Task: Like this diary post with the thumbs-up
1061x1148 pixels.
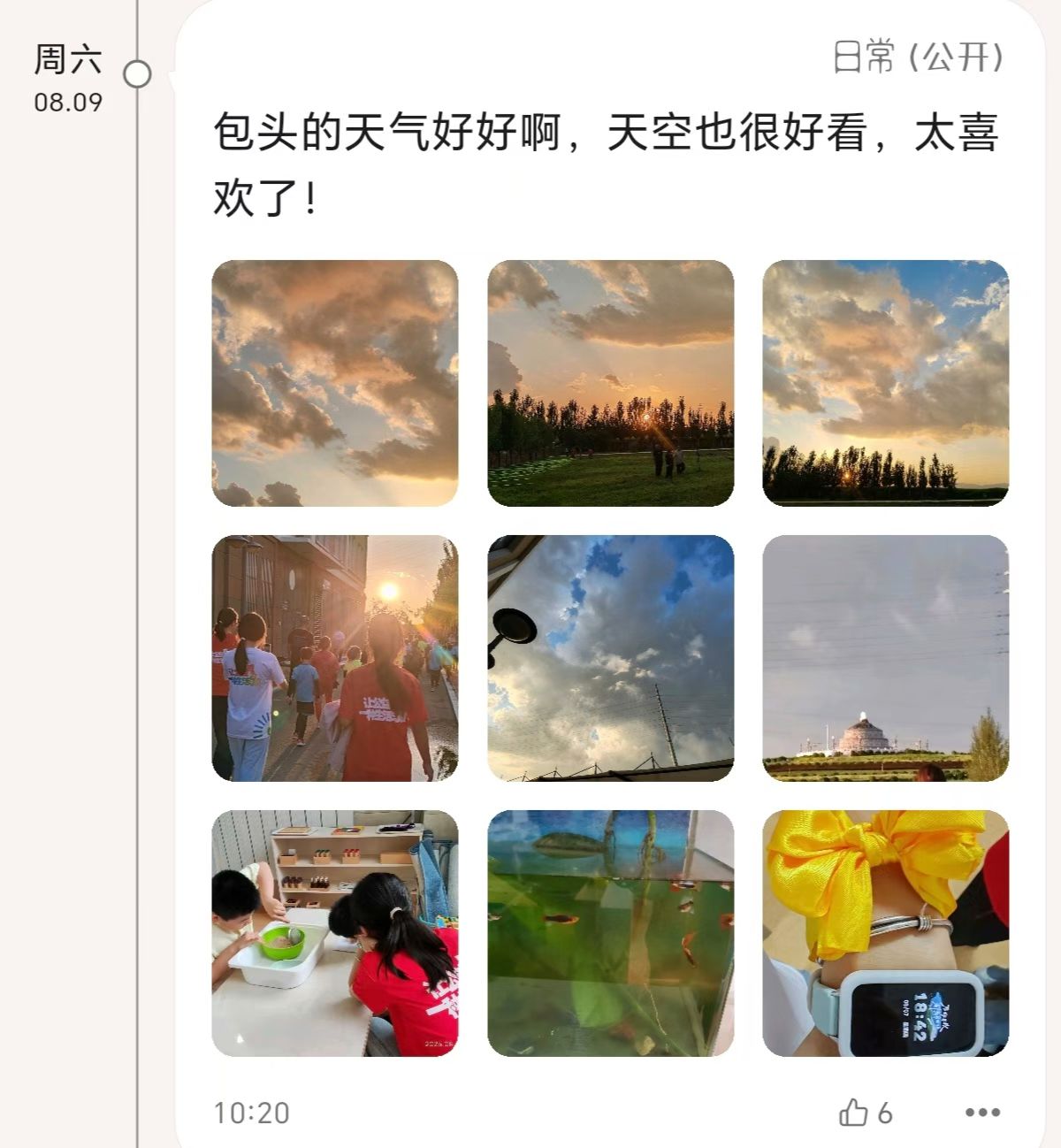Action: point(854,1112)
